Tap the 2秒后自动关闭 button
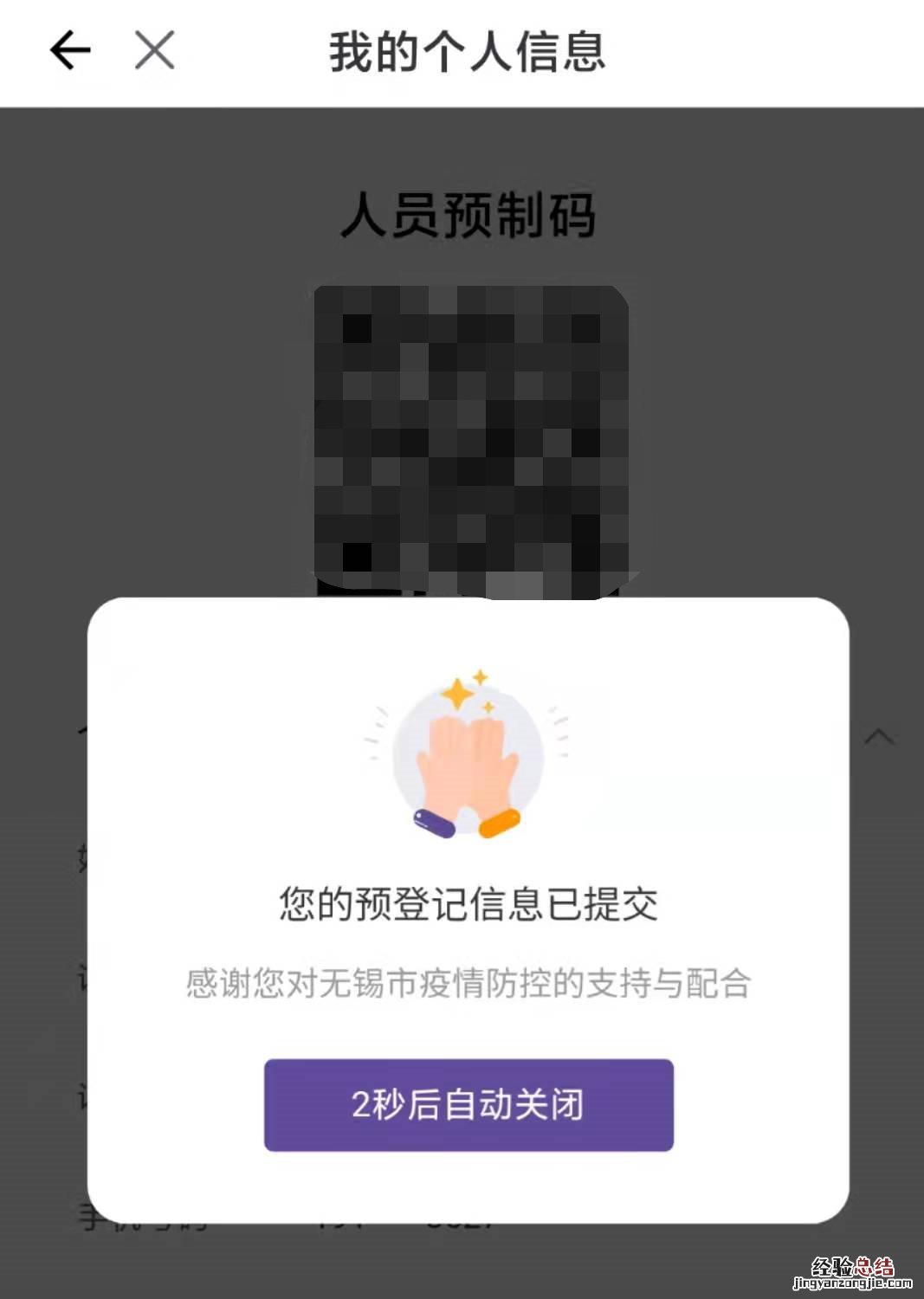 tap(468, 1104)
